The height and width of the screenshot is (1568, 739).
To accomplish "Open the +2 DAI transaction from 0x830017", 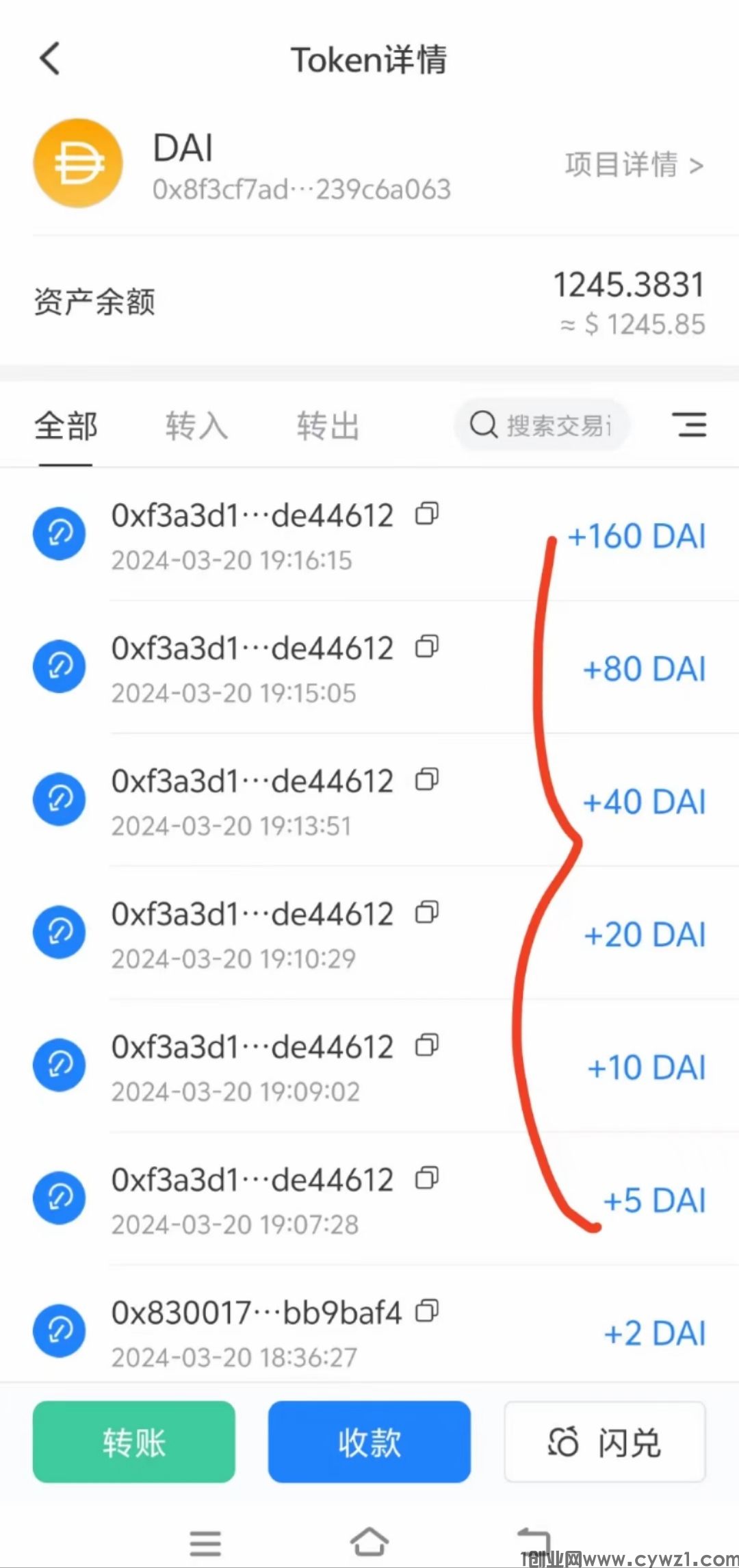I will pyautogui.click(x=369, y=1332).
